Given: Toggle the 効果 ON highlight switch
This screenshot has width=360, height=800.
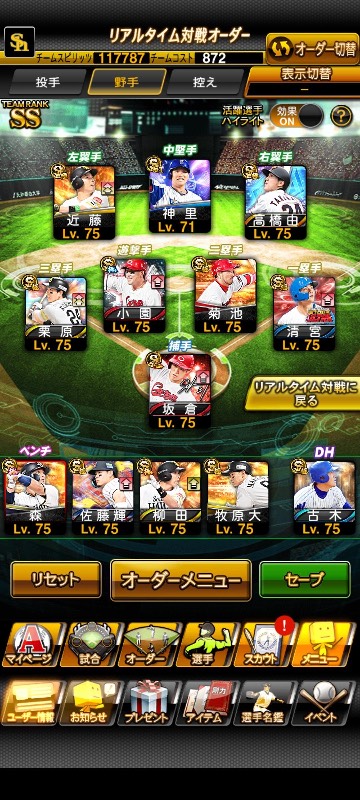Looking at the screenshot, I should (297, 116).
